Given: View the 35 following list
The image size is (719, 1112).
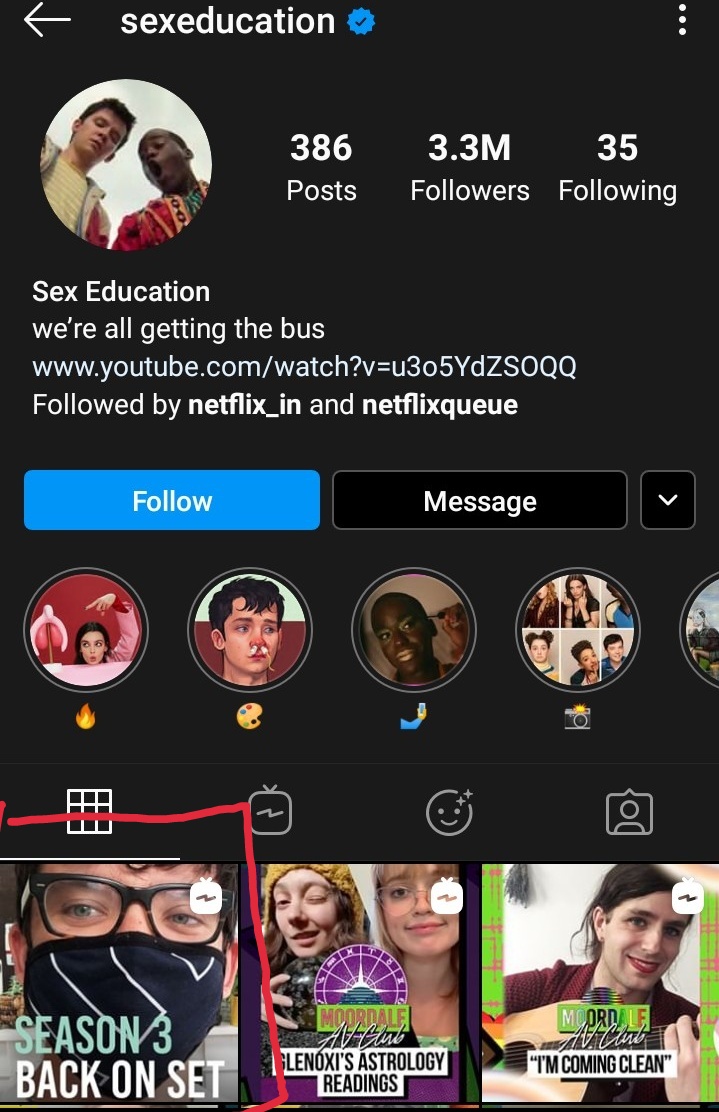Looking at the screenshot, I should click(617, 167).
